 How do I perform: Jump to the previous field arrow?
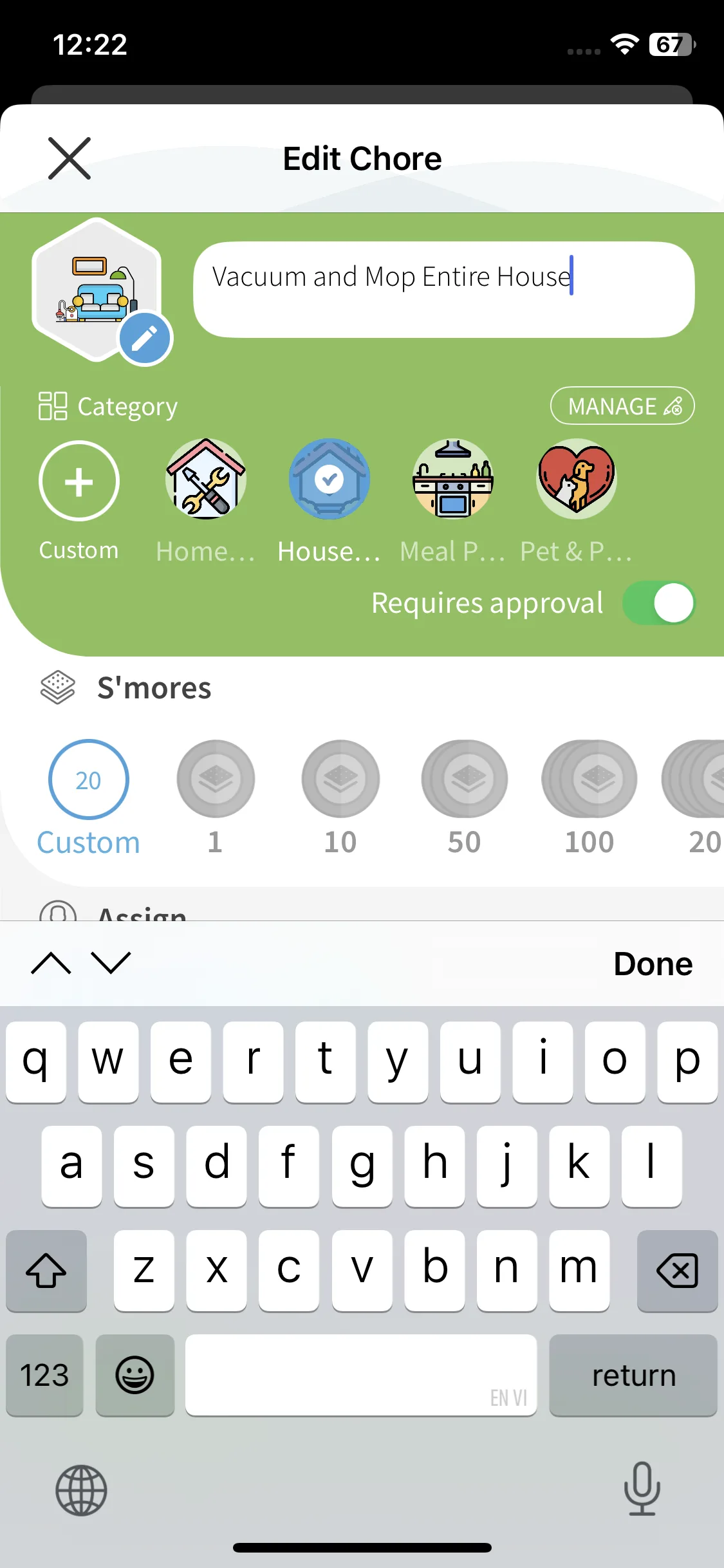(x=51, y=963)
